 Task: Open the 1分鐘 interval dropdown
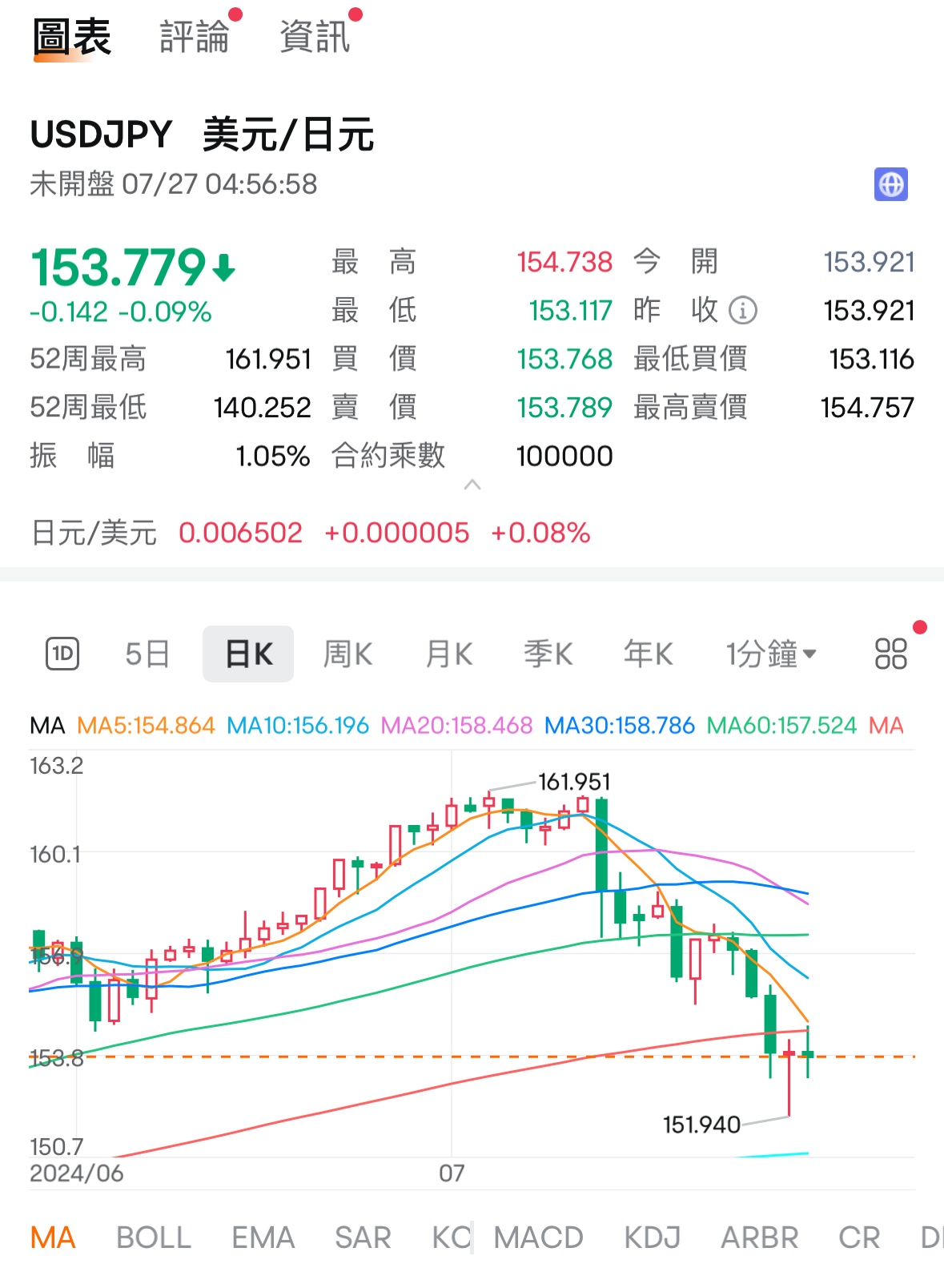tap(772, 654)
